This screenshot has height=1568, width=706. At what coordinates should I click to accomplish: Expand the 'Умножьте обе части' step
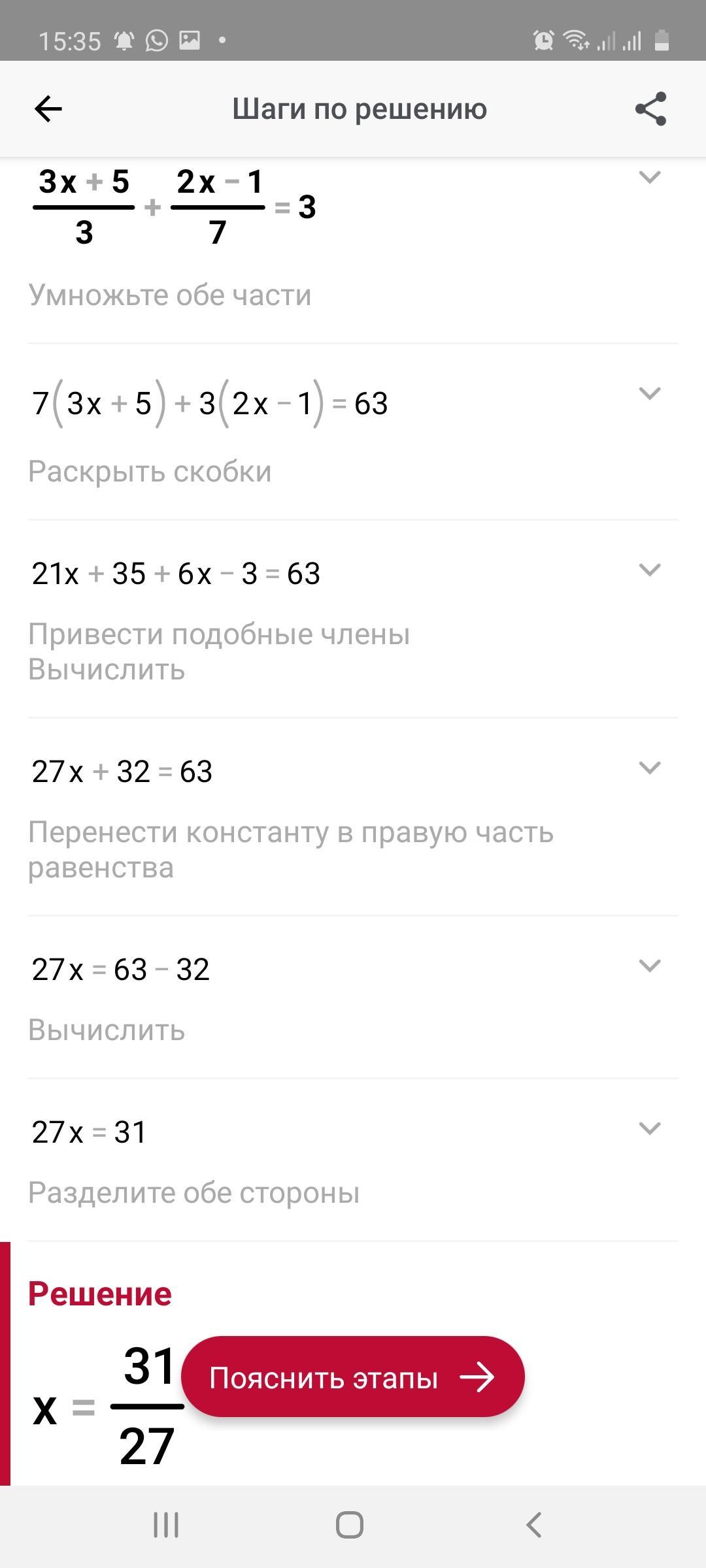(x=649, y=177)
